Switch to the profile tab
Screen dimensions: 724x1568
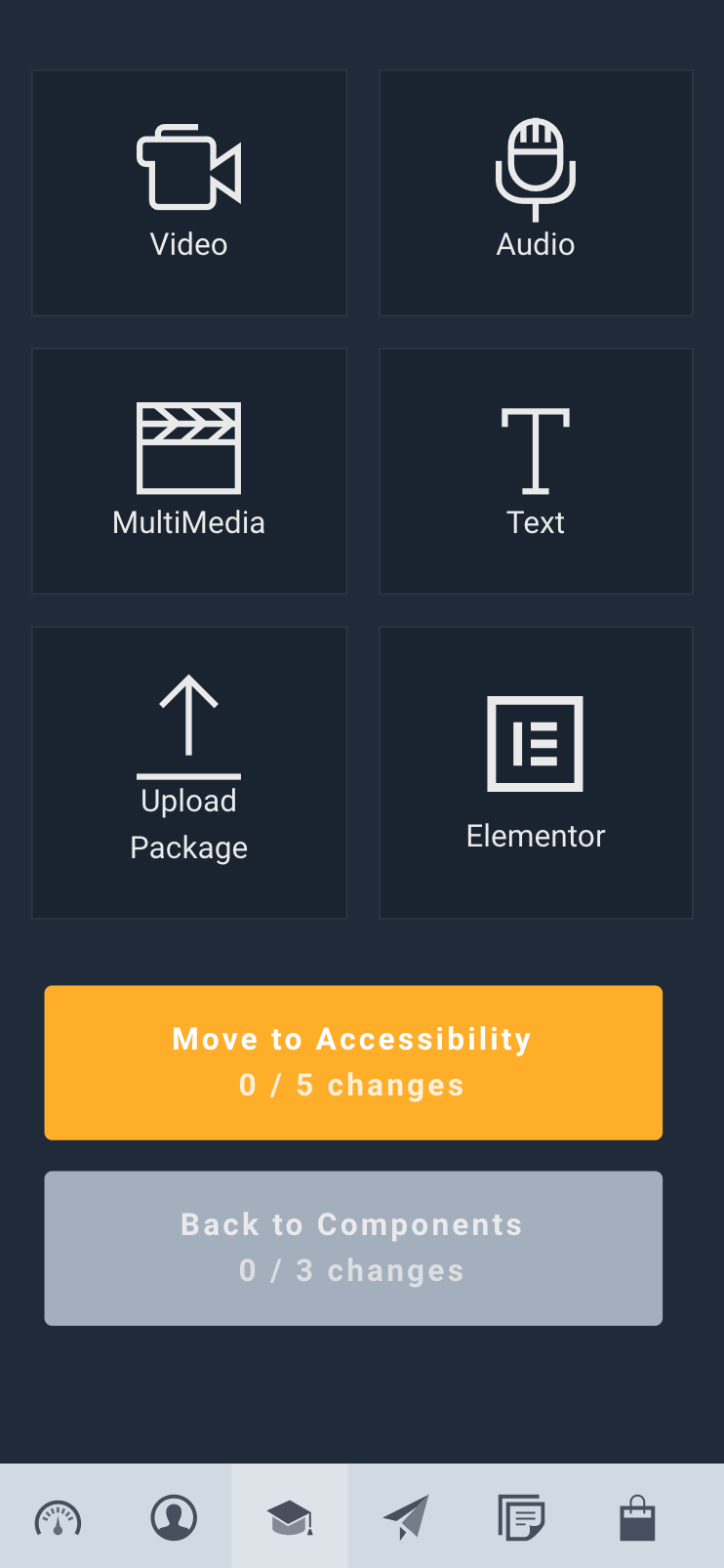click(174, 1518)
